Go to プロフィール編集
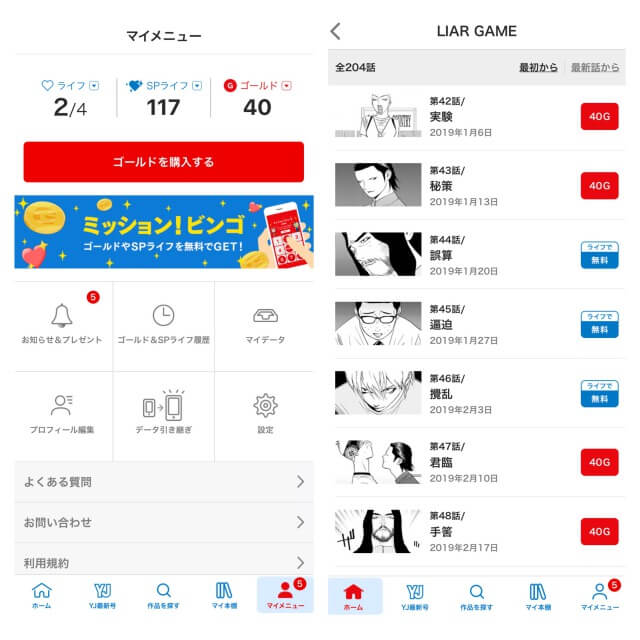The height and width of the screenshot is (640, 640). 63,413
